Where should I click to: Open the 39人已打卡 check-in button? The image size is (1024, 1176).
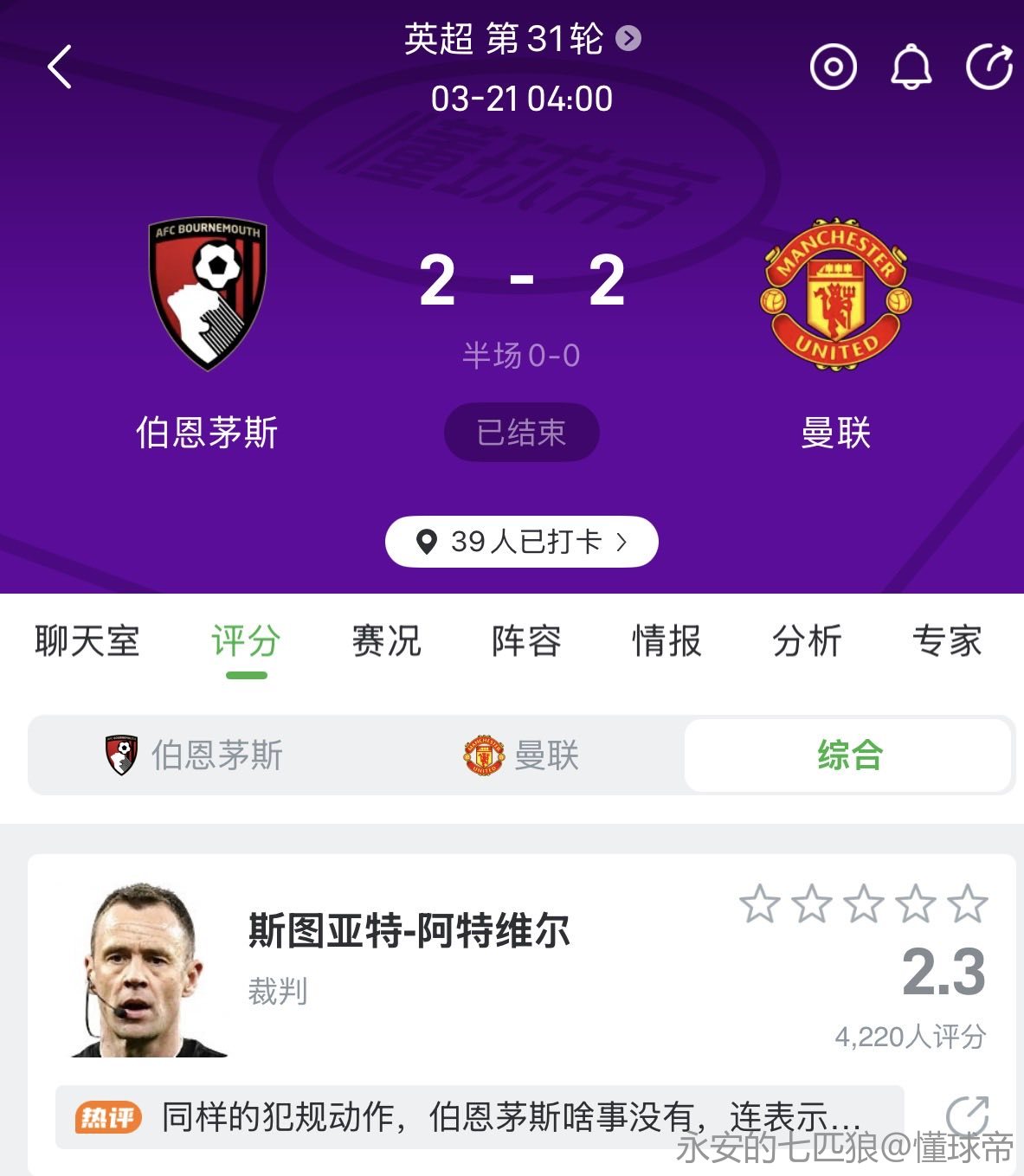[x=521, y=542]
